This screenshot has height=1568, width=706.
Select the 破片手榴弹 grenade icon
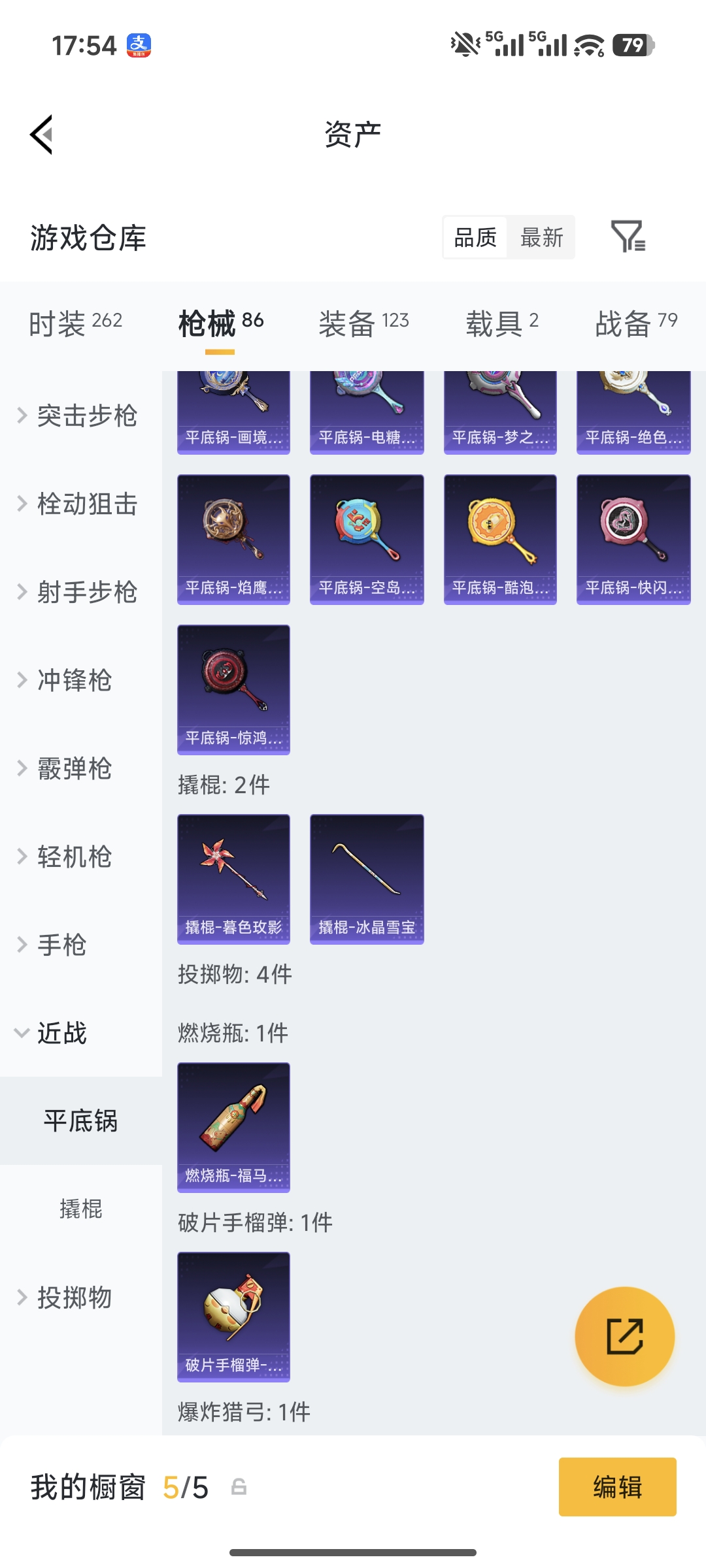click(233, 1317)
